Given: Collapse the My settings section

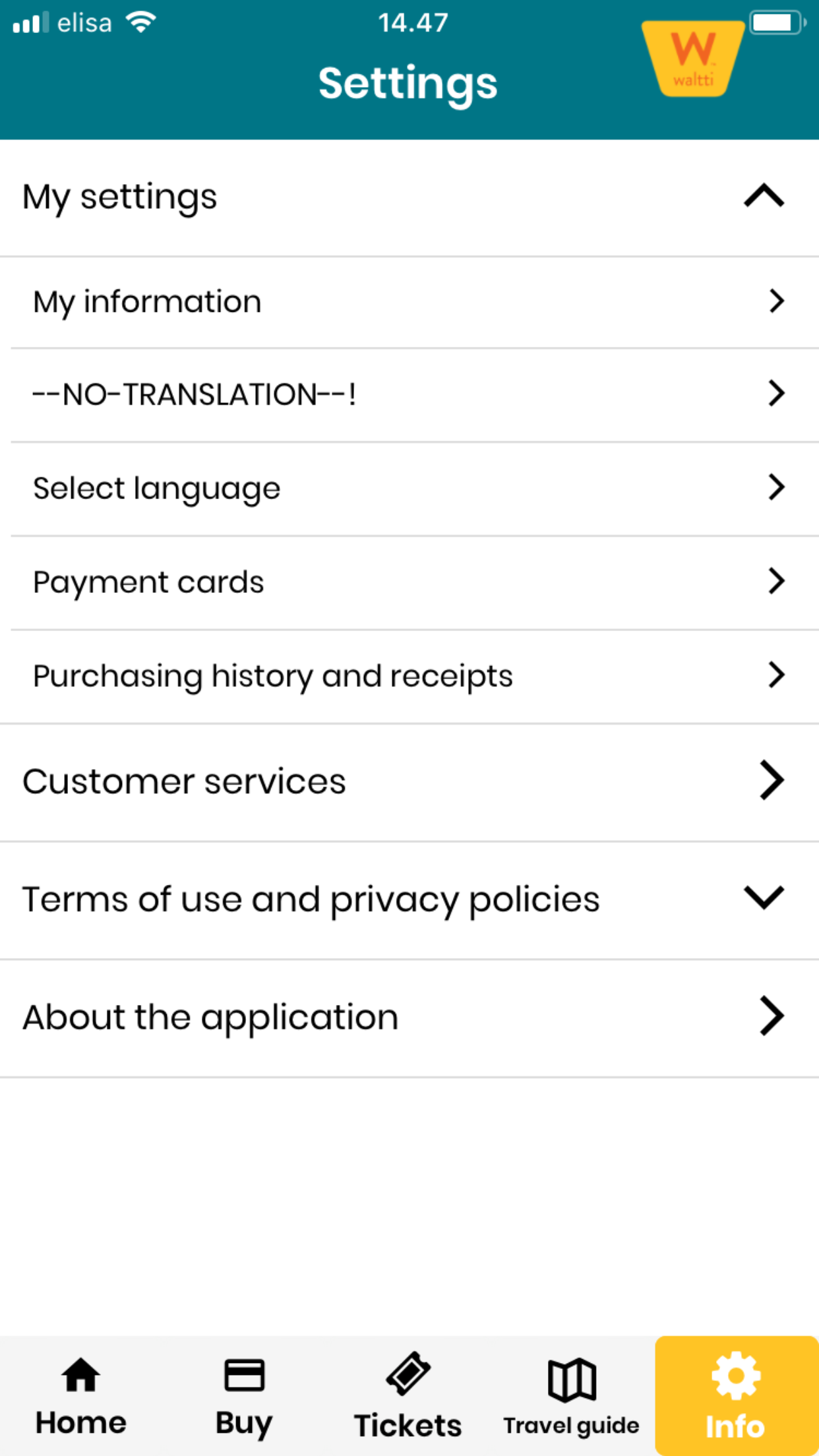Looking at the screenshot, I should click(763, 197).
